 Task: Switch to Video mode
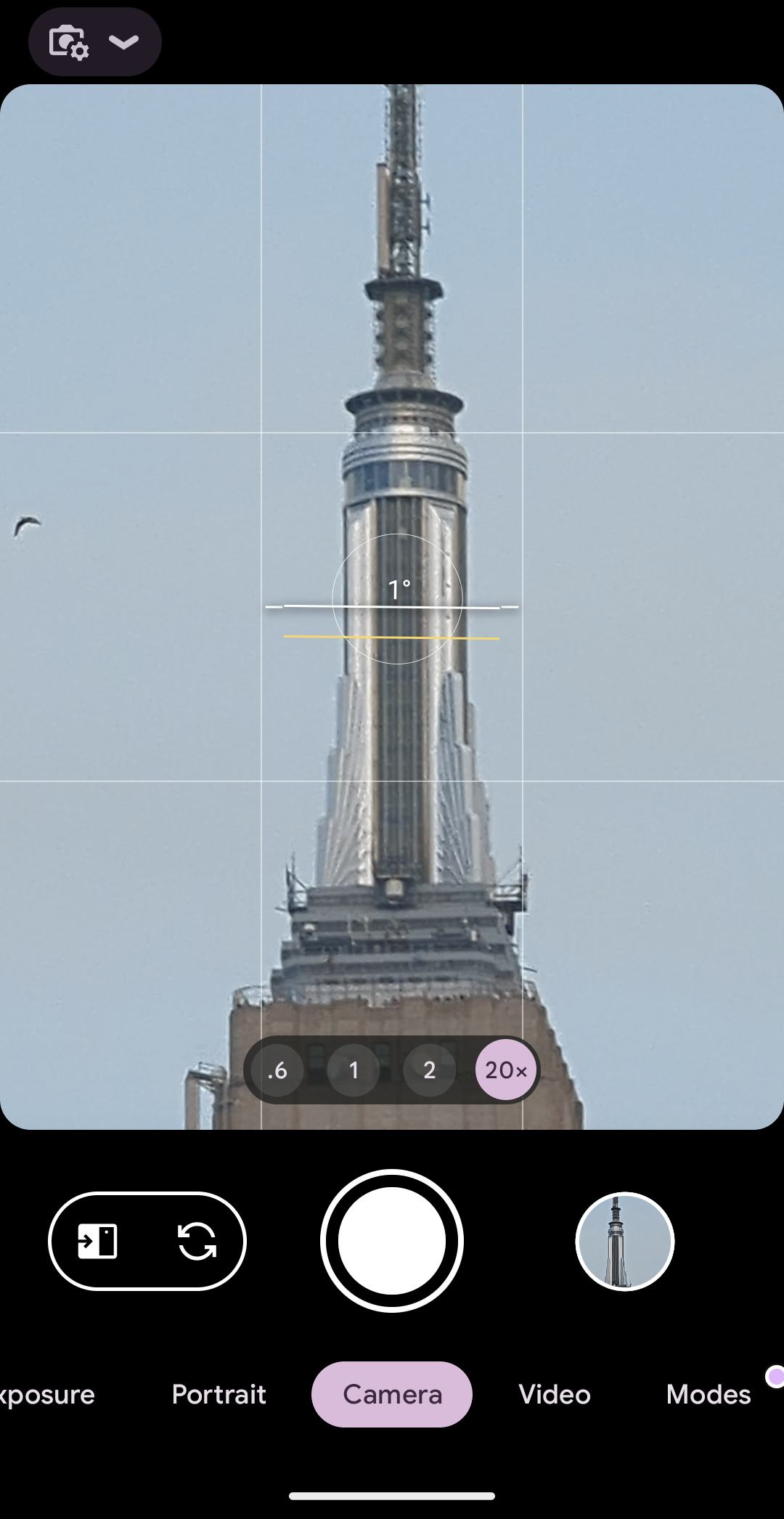click(x=554, y=1395)
